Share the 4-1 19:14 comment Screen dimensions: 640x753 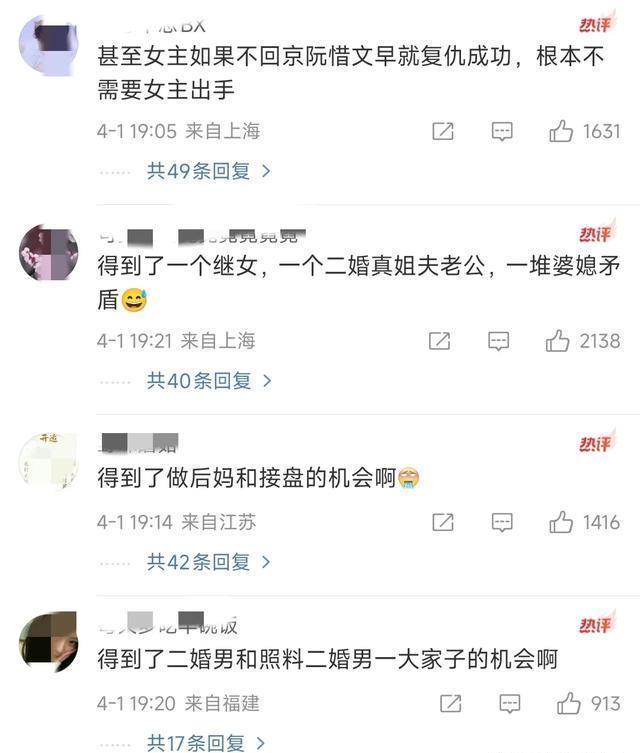pyautogui.click(x=443, y=522)
